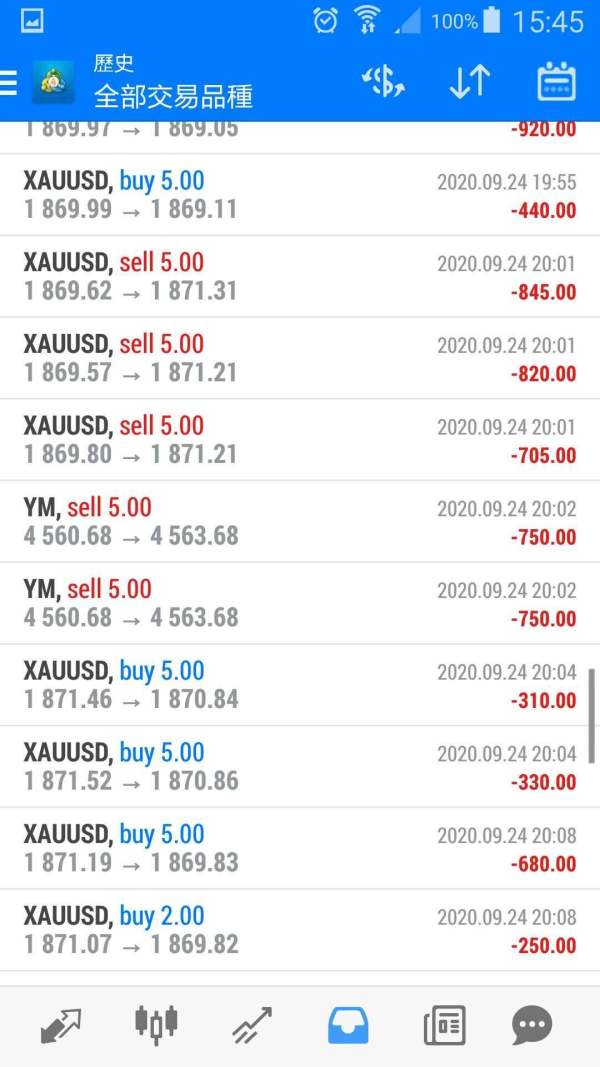
Task: Change the history sort order
Action: point(469,82)
